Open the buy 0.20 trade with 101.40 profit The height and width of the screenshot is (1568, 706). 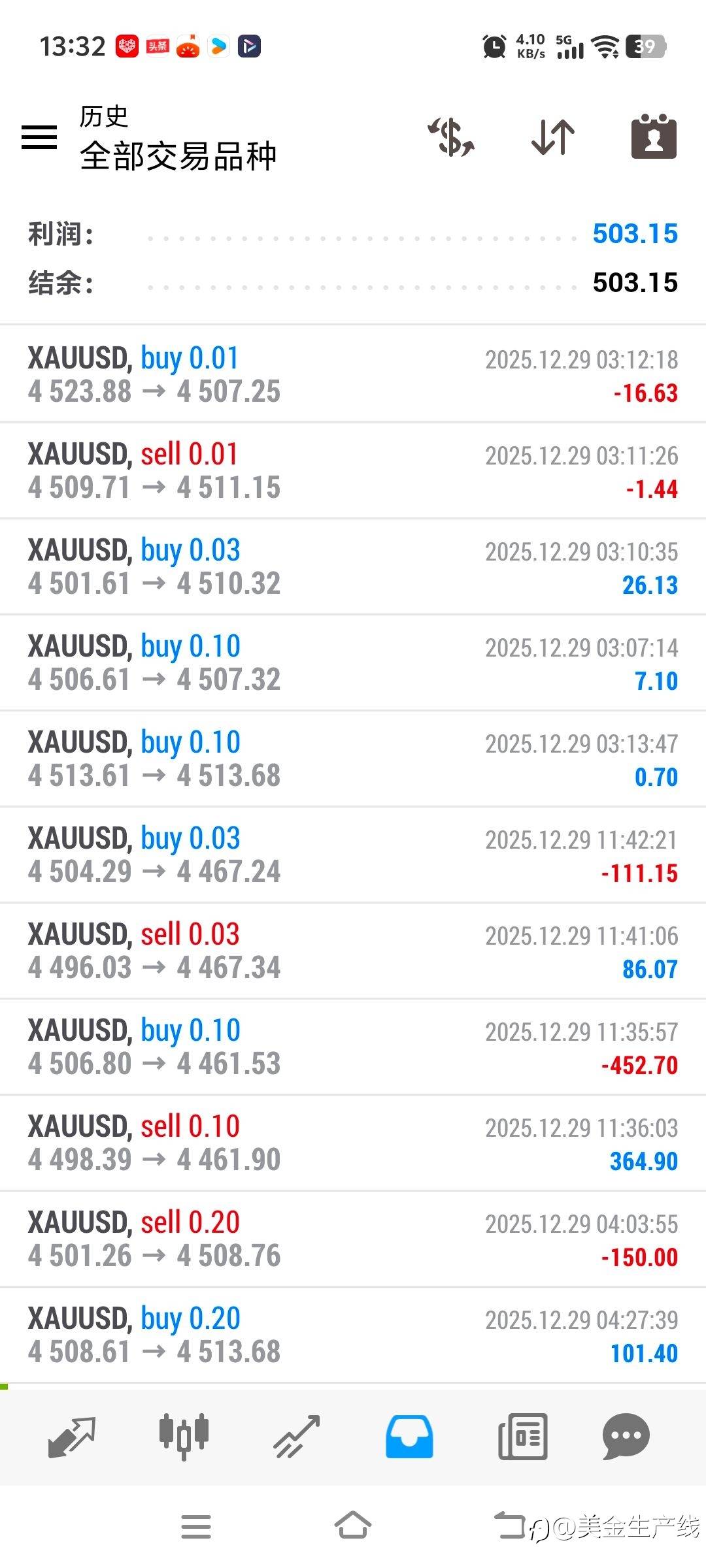coord(353,1335)
